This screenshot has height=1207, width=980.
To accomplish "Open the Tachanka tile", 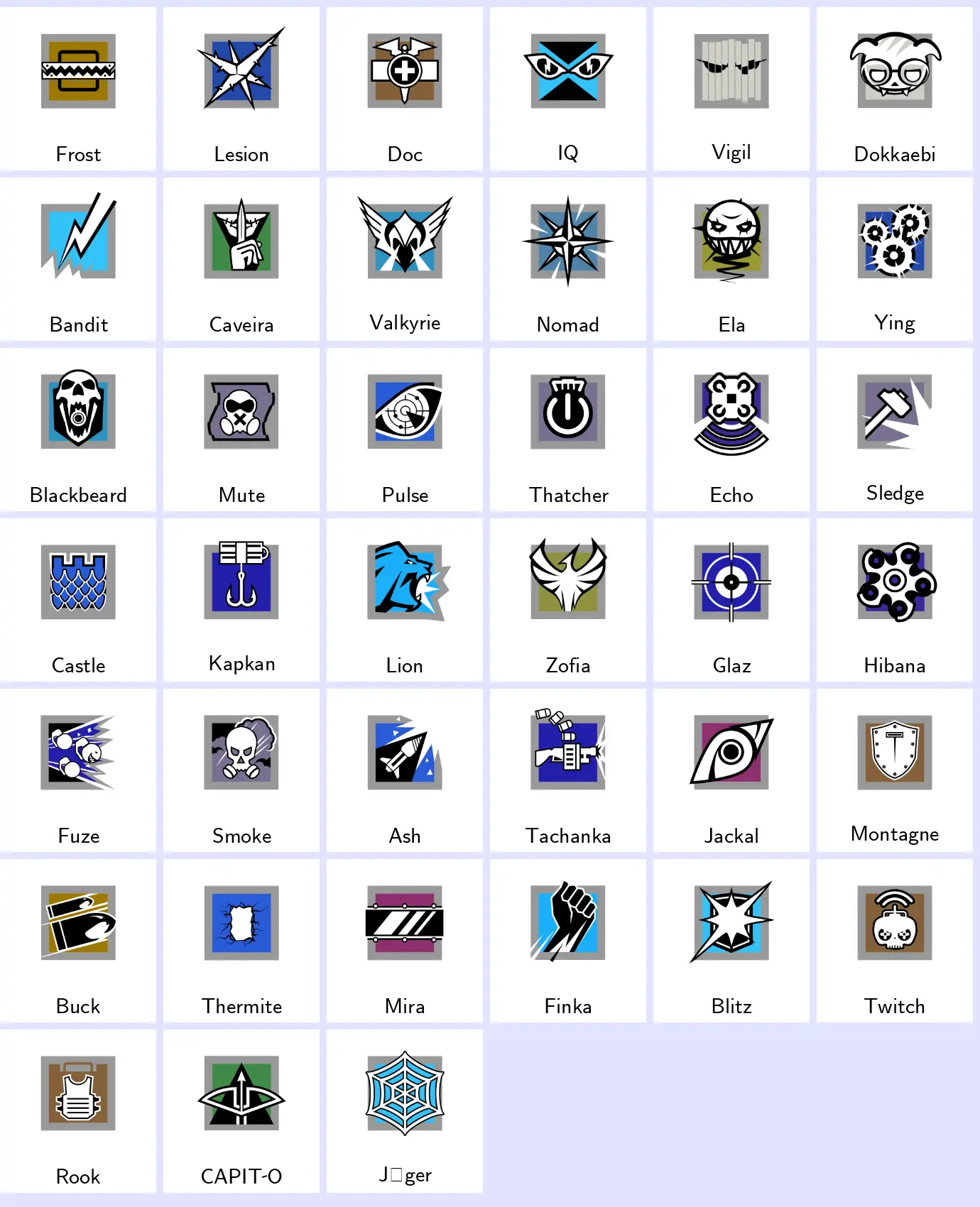I will 568,770.
